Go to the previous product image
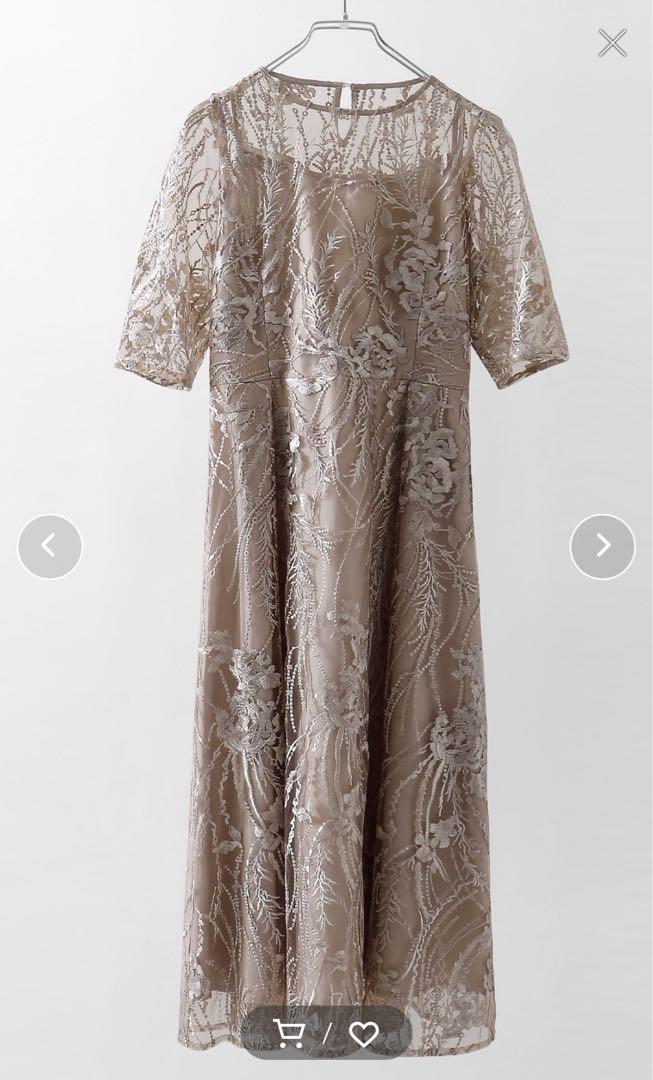The height and width of the screenshot is (1080, 653). pos(50,547)
